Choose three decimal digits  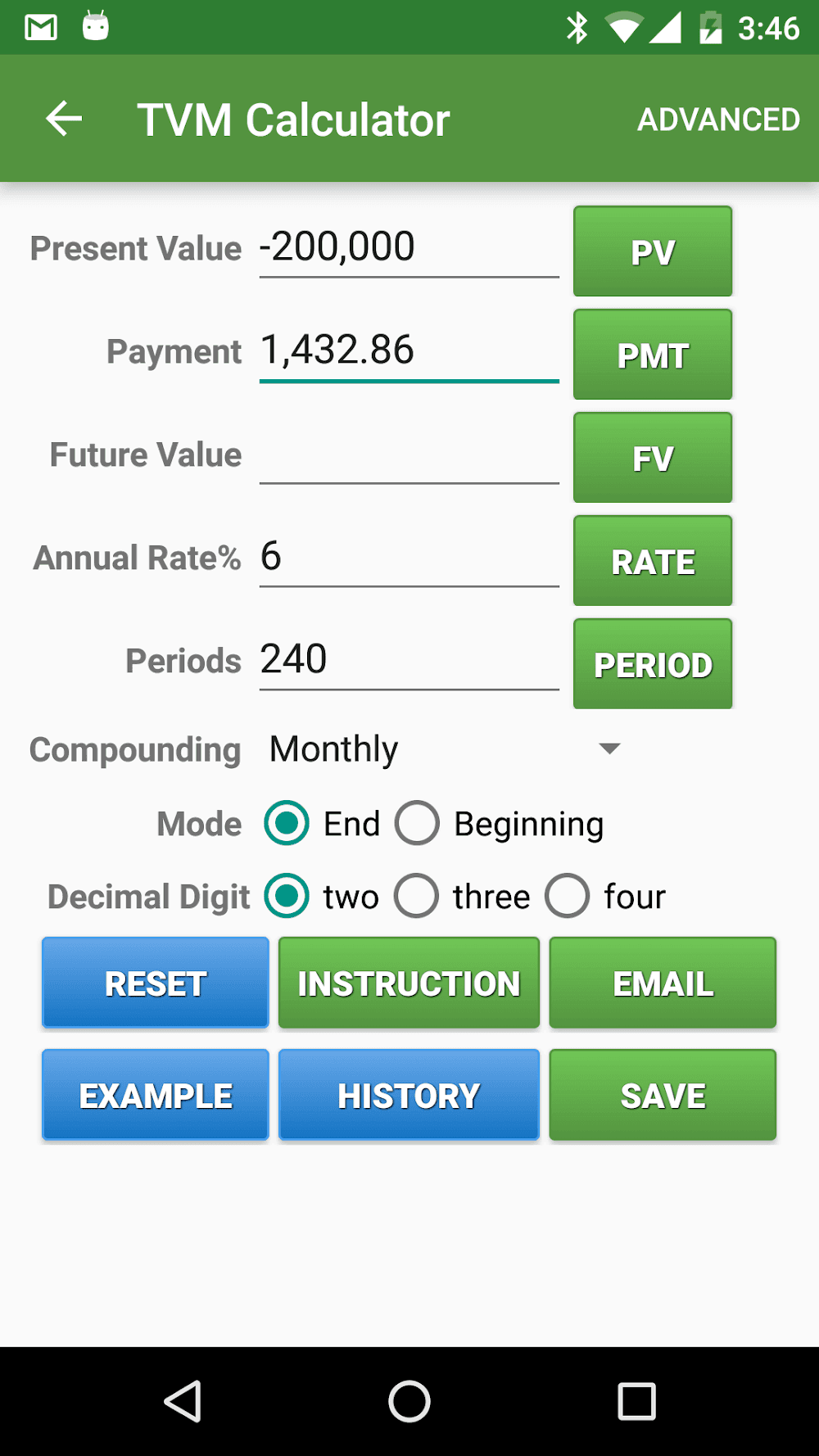click(x=416, y=896)
